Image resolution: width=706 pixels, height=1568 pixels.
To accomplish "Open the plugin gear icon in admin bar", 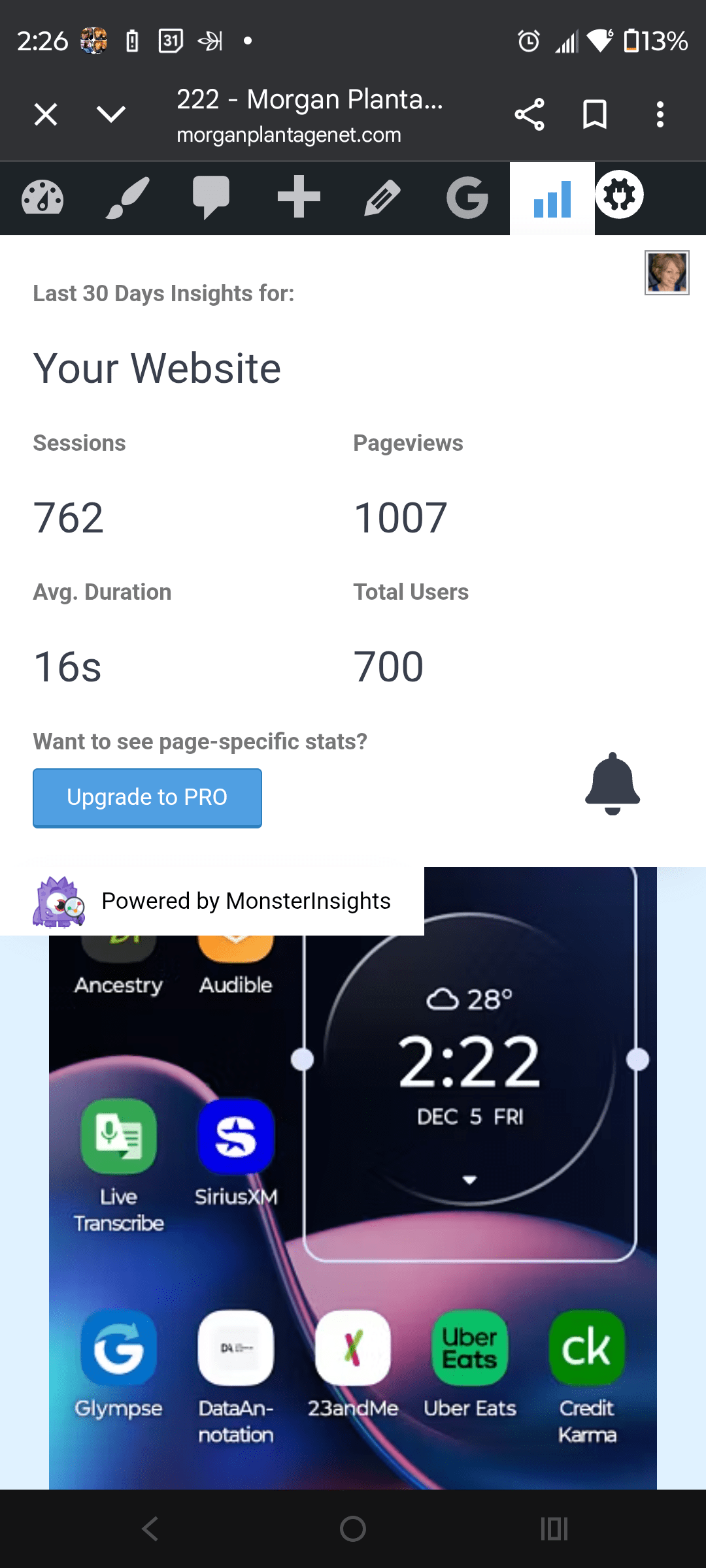I will (620, 195).
